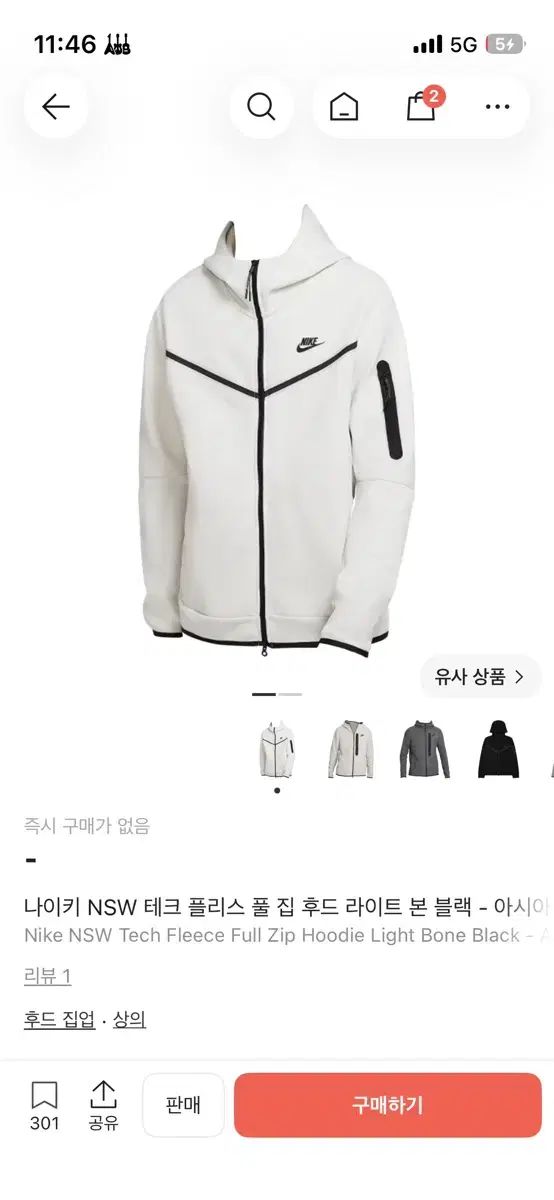Select the beige hoodie thumbnail
The width and height of the screenshot is (554, 1200).
click(351, 749)
